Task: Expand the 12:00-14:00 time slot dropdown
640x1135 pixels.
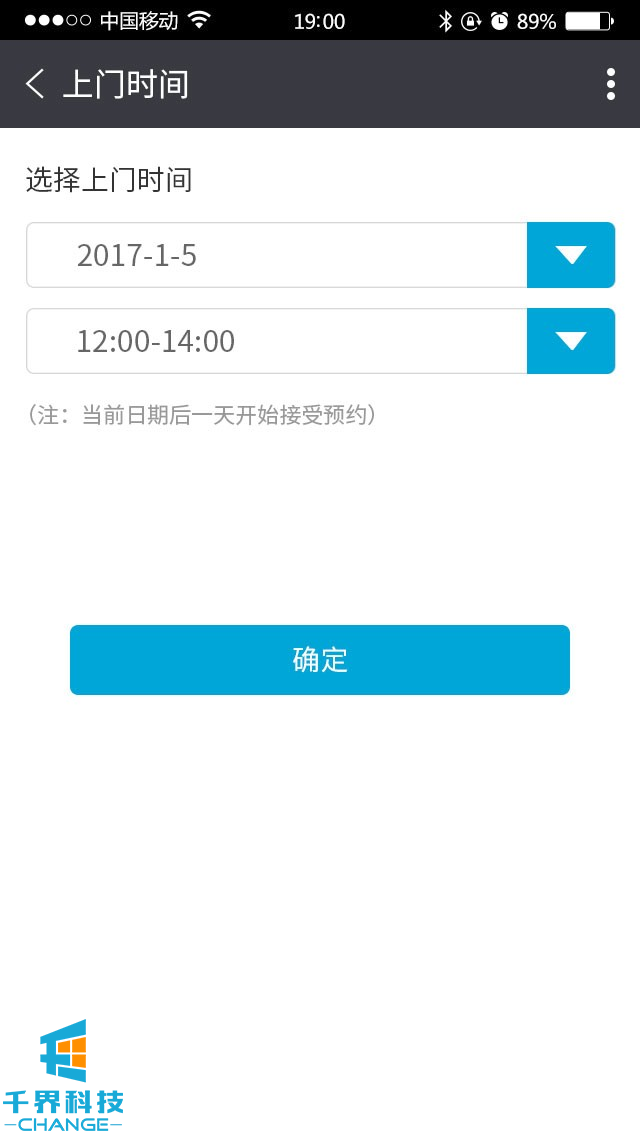Action: [x=570, y=341]
